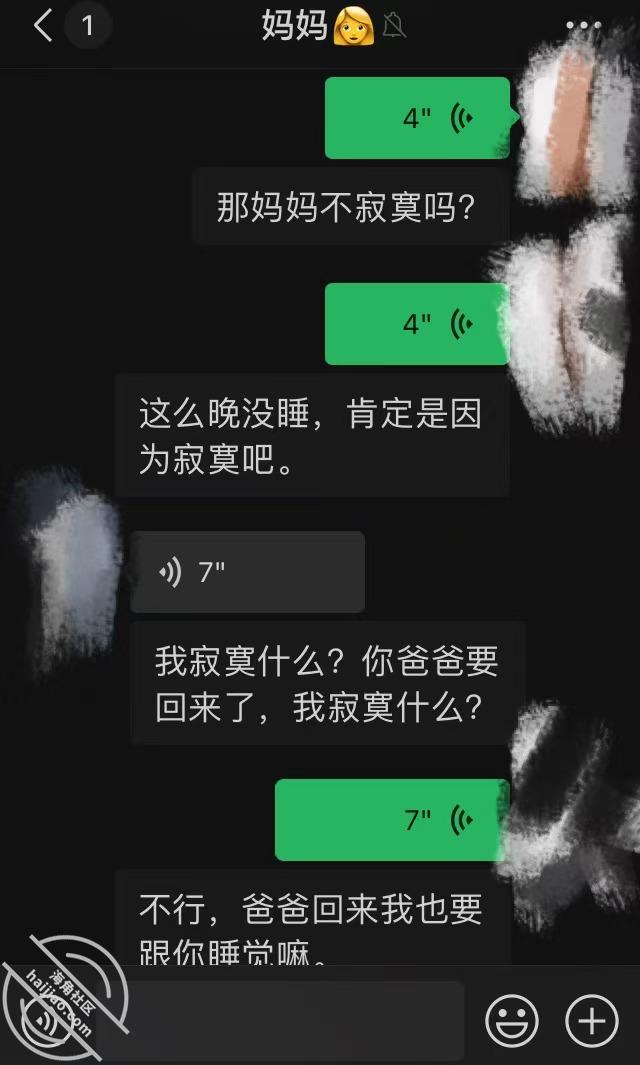Focus the message text input box
The height and width of the screenshot is (1065, 640).
click(x=280, y=1020)
